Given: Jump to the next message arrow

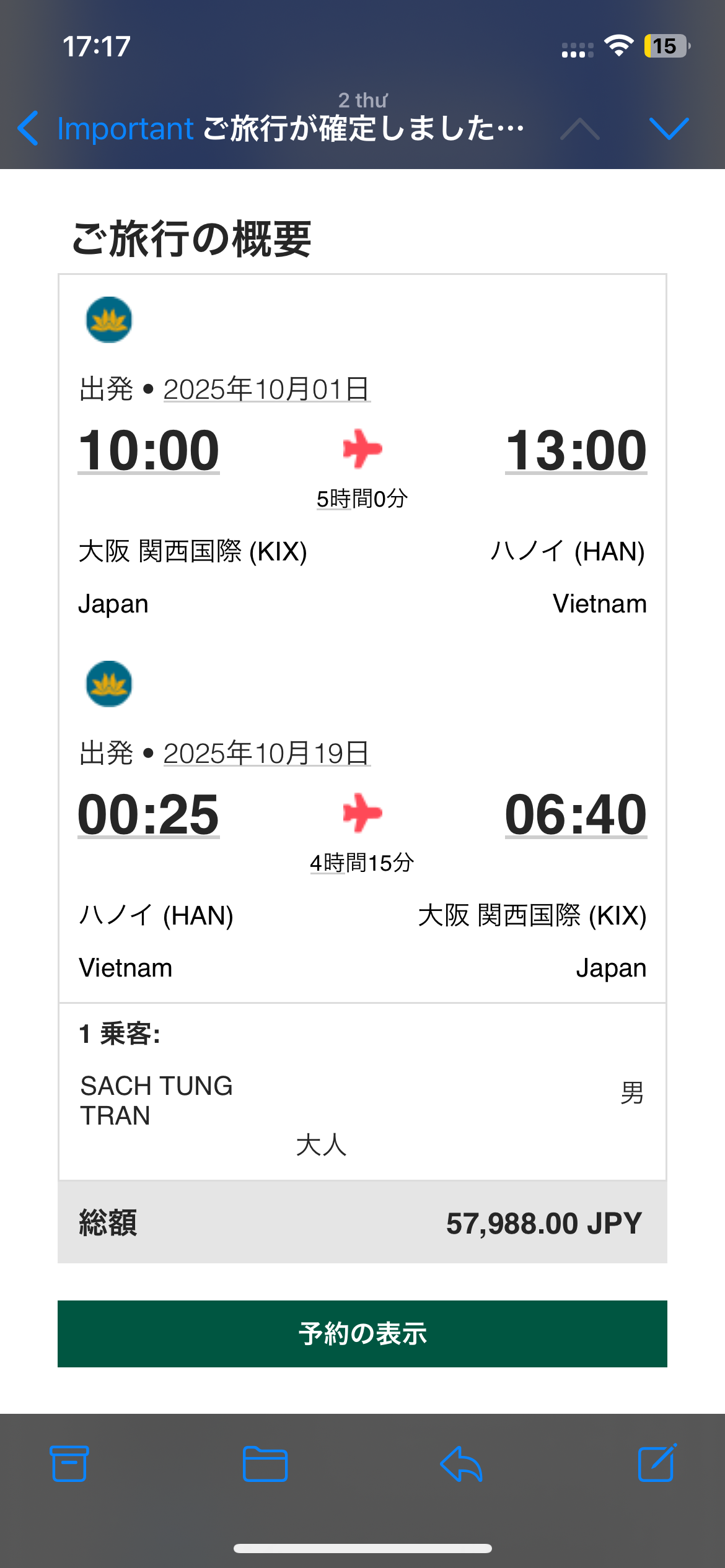Looking at the screenshot, I should pos(669,129).
